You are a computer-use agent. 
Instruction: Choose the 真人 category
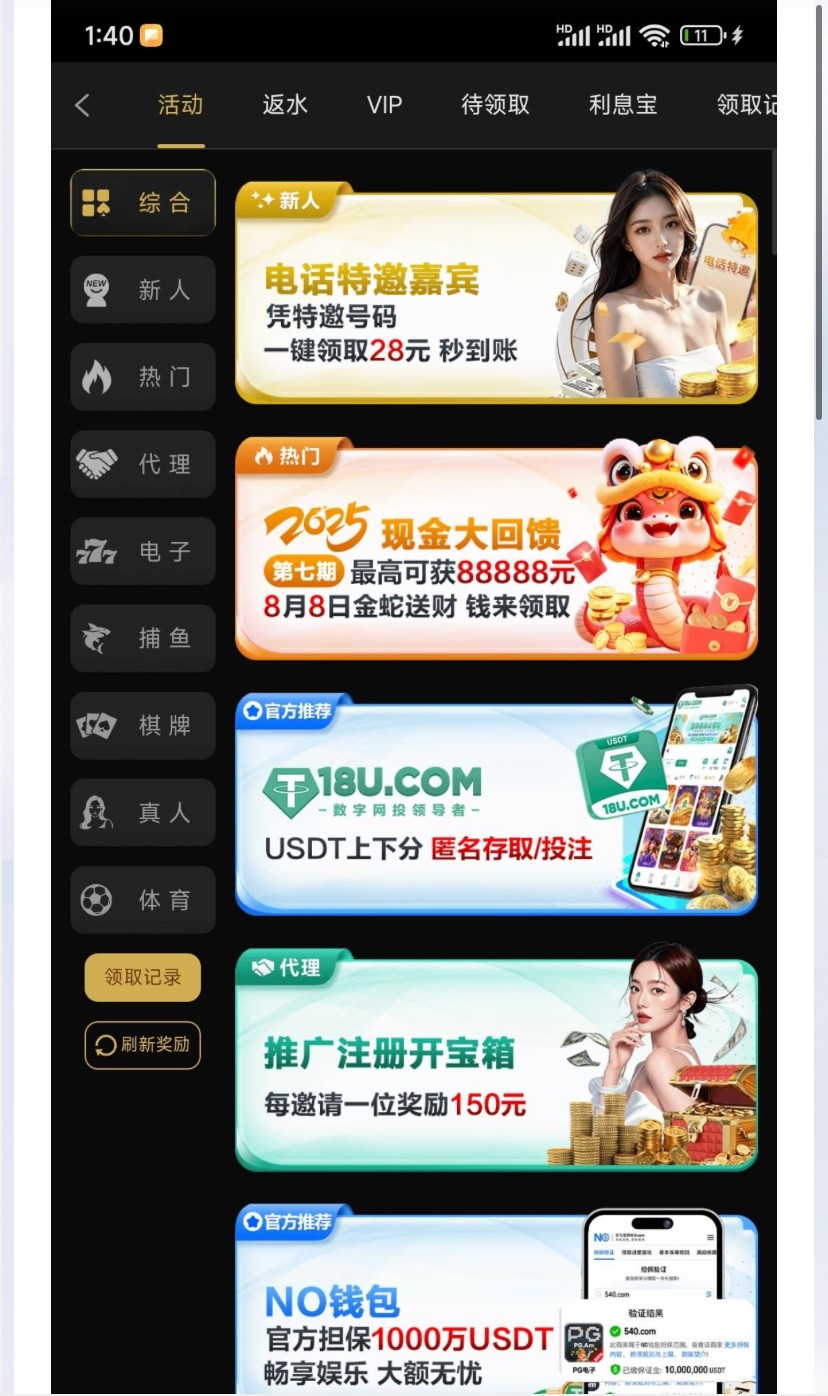click(143, 812)
